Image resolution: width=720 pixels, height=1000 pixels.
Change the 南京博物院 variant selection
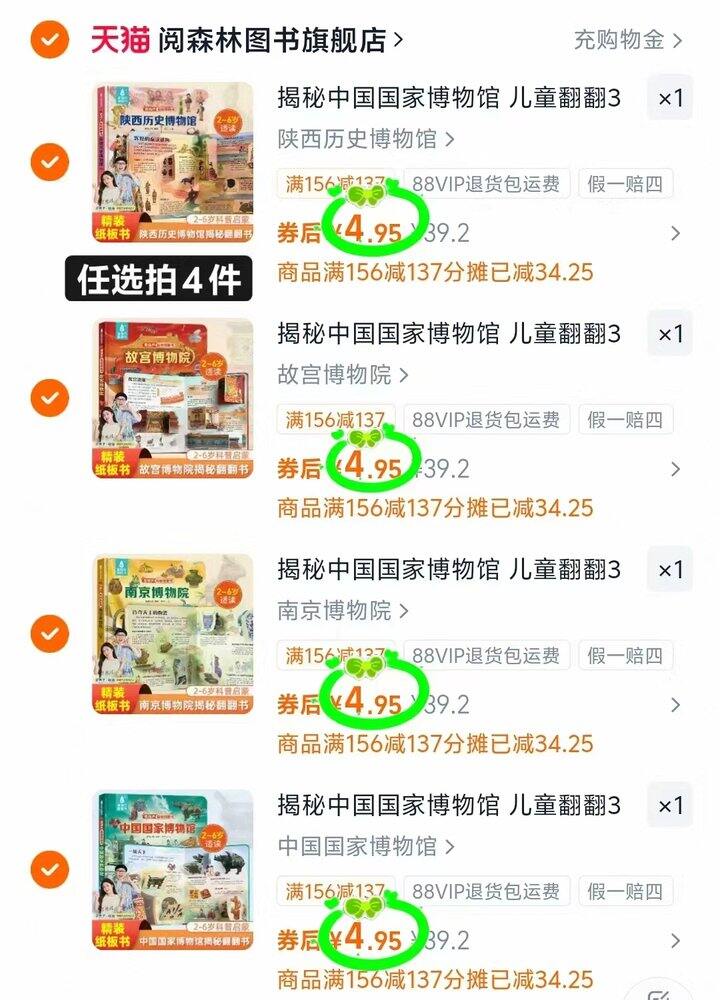[x=343, y=610]
